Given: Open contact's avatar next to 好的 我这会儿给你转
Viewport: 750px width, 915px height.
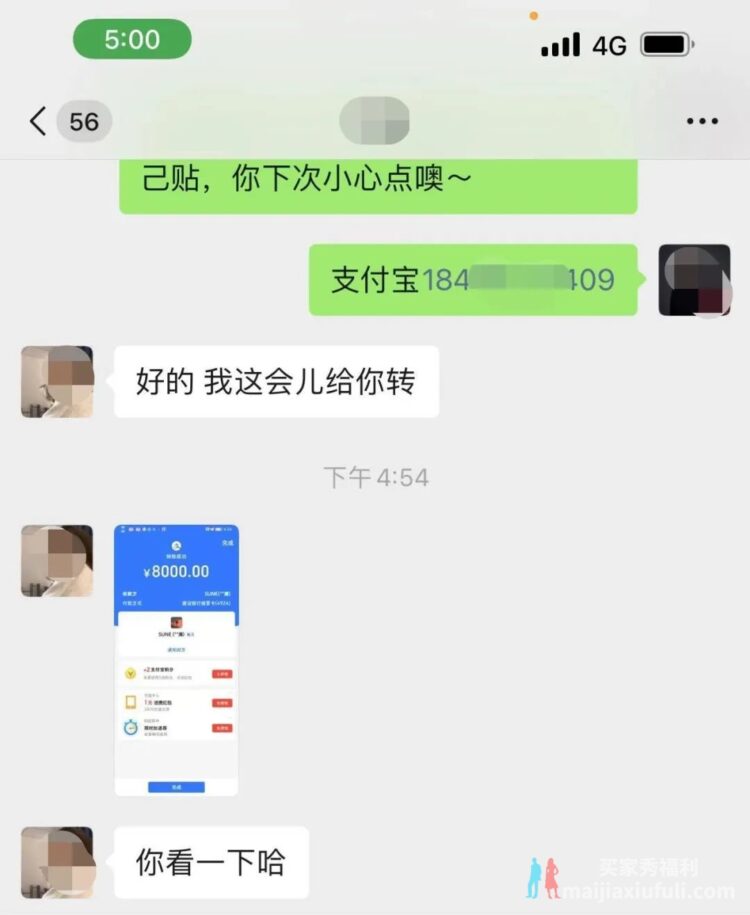Looking at the screenshot, I should click(x=57, y=382).
